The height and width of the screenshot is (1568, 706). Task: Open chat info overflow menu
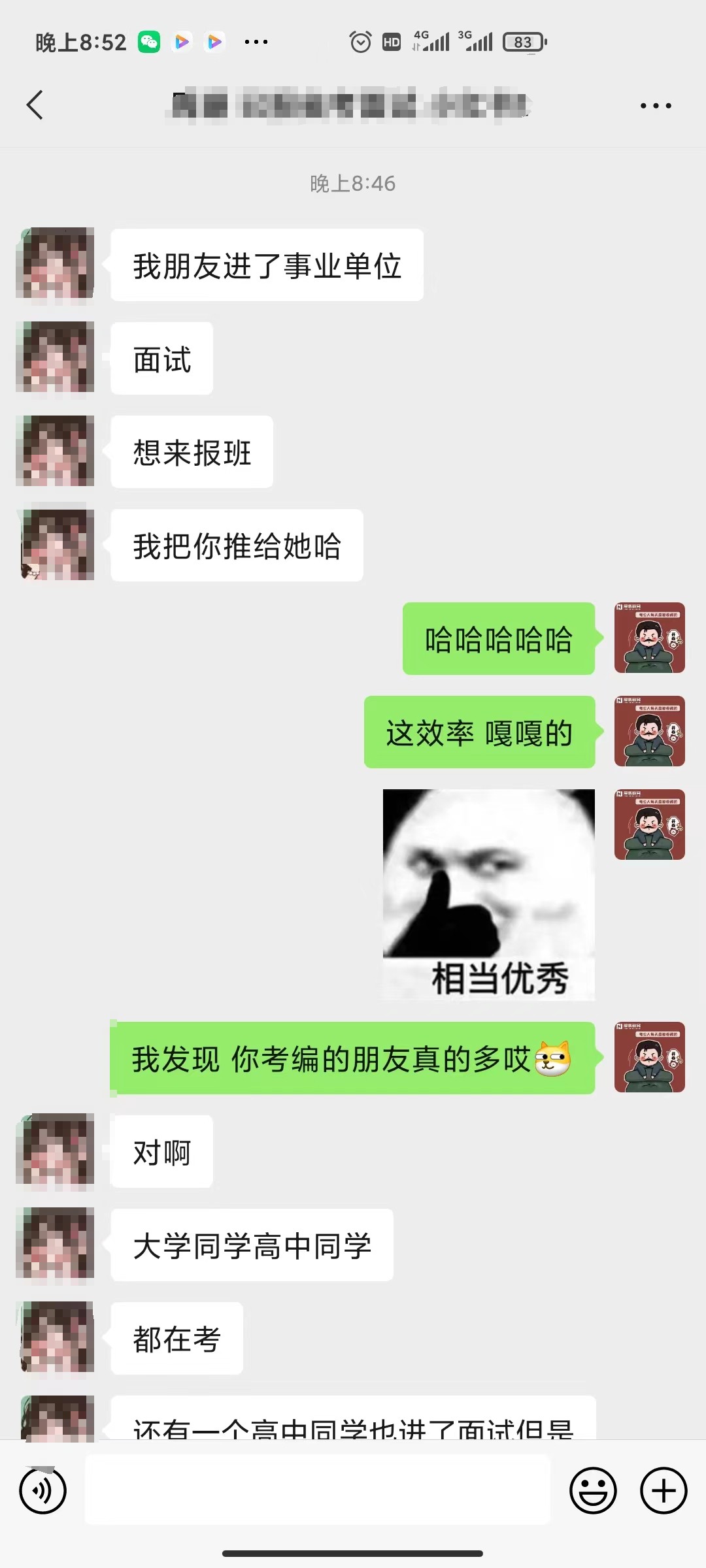pos(655,105)
